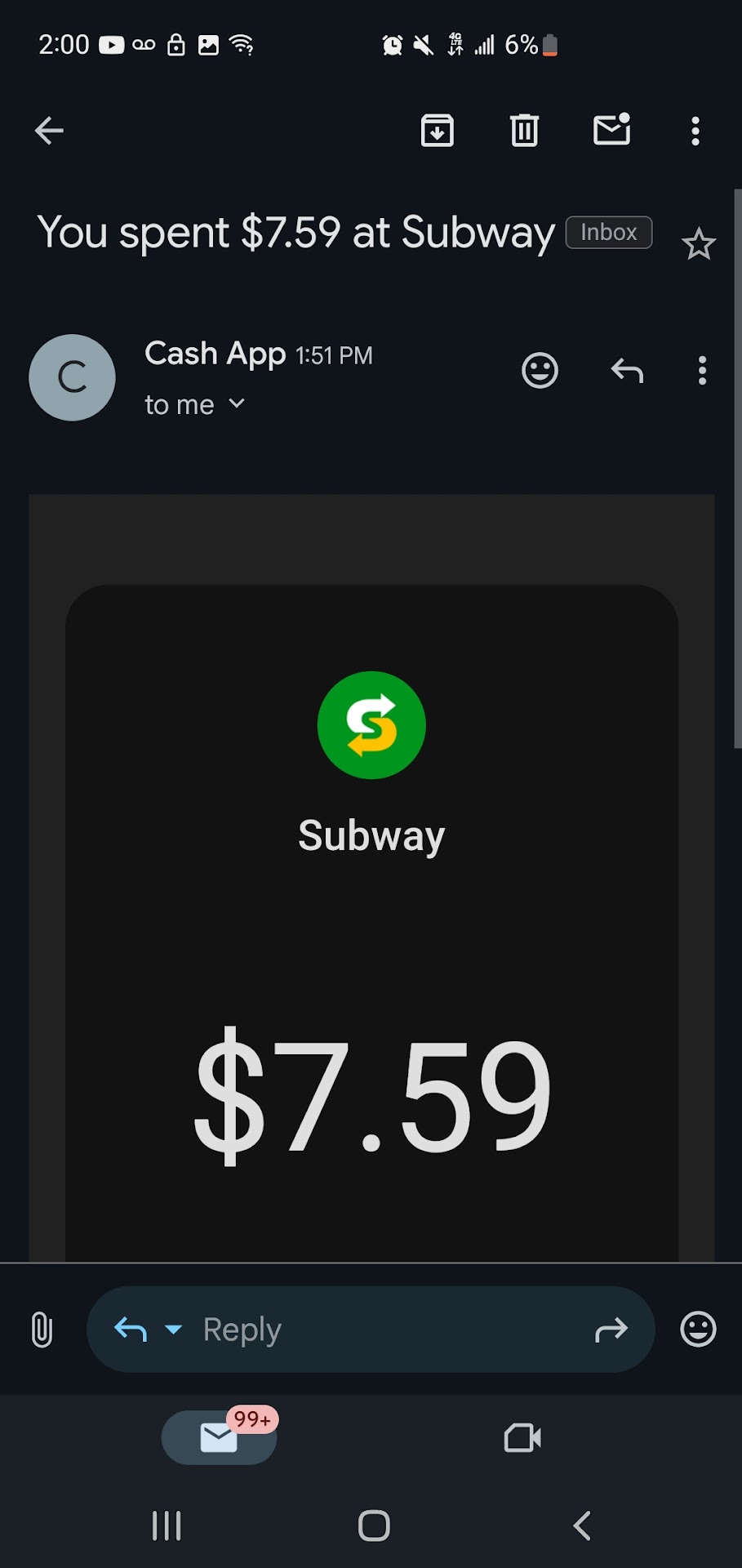
Task: Switch to the Meet video tab
Action: tap(522, 1437)
